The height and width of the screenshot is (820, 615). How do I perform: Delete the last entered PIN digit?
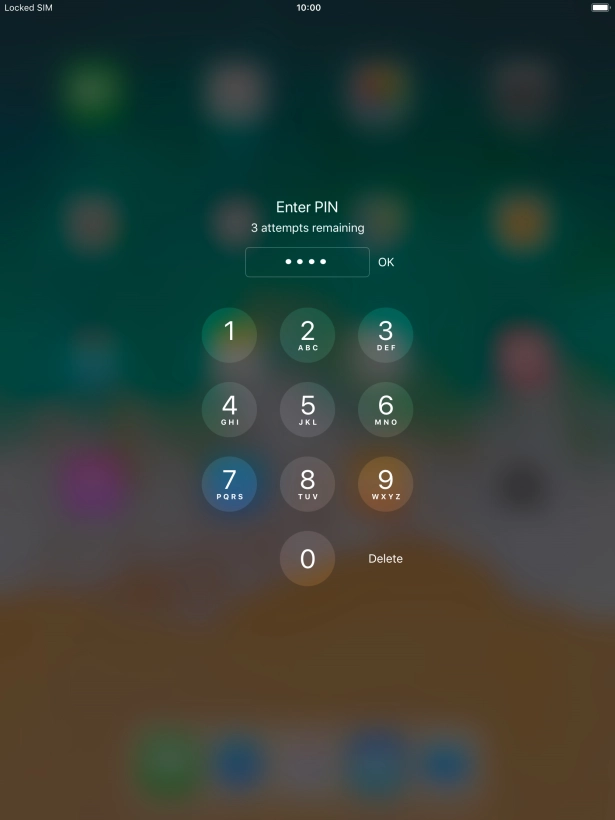[385, 559]
